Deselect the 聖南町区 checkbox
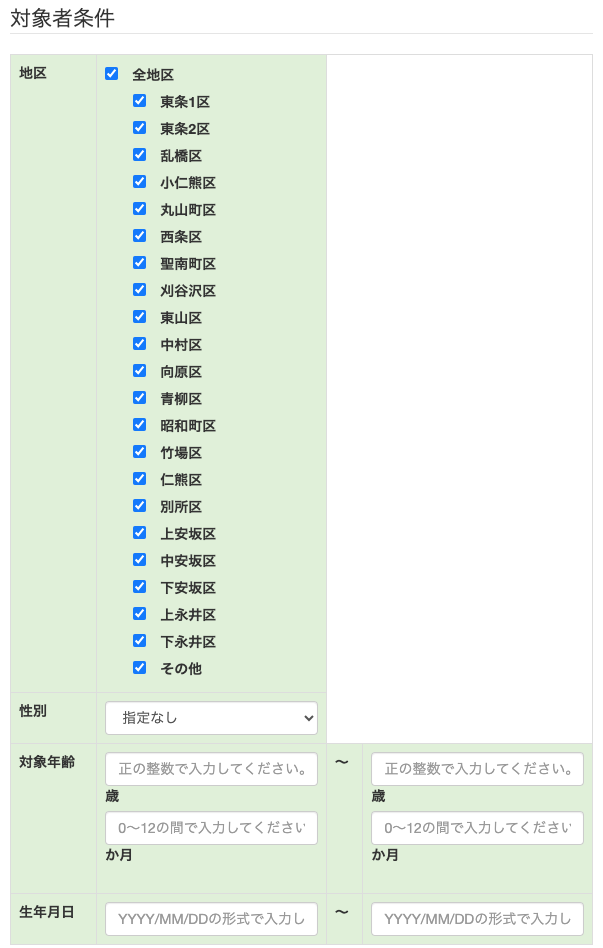 pyautogui.click(x=139, y=263)
